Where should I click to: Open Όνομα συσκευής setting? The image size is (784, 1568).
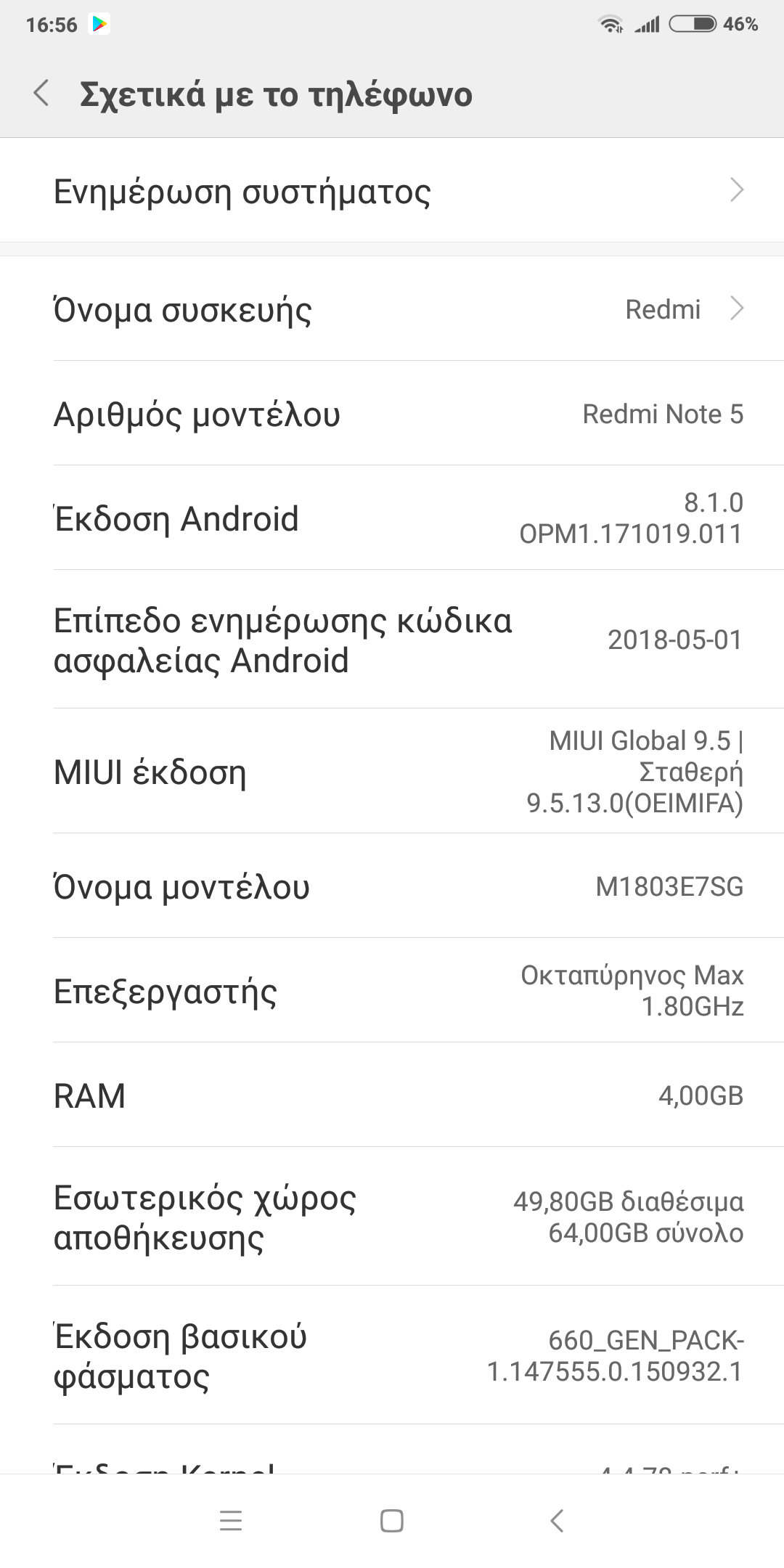(x=392, y=310)
